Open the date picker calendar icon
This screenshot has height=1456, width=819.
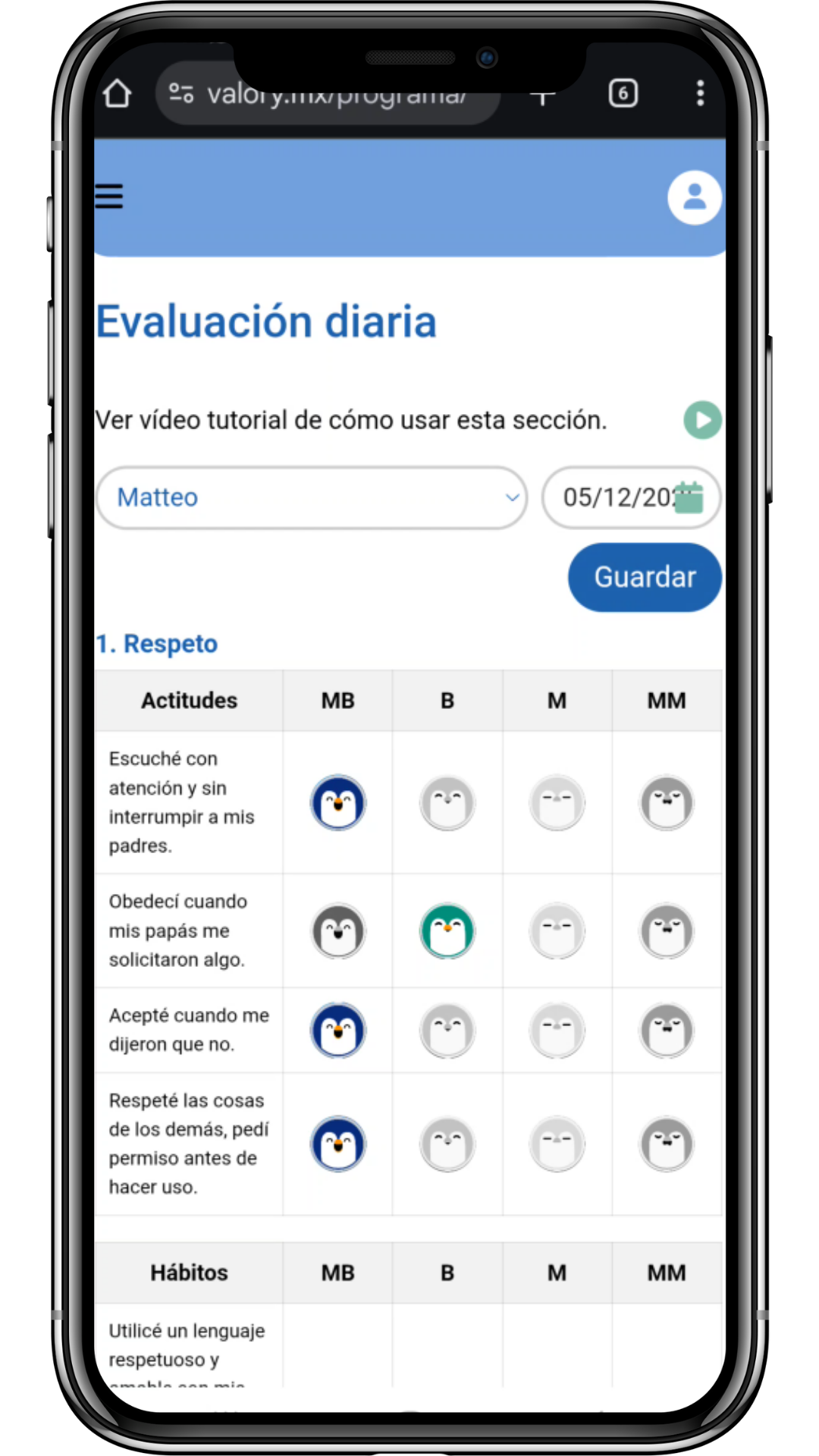(689, 498)
